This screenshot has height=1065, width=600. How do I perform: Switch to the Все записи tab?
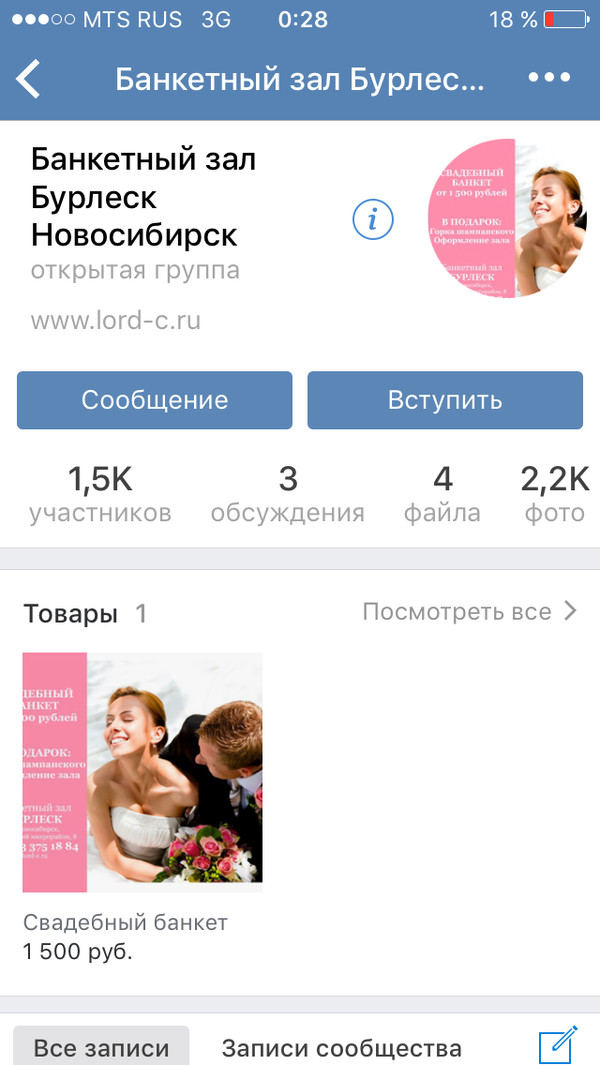click(x=101, y=1048)
